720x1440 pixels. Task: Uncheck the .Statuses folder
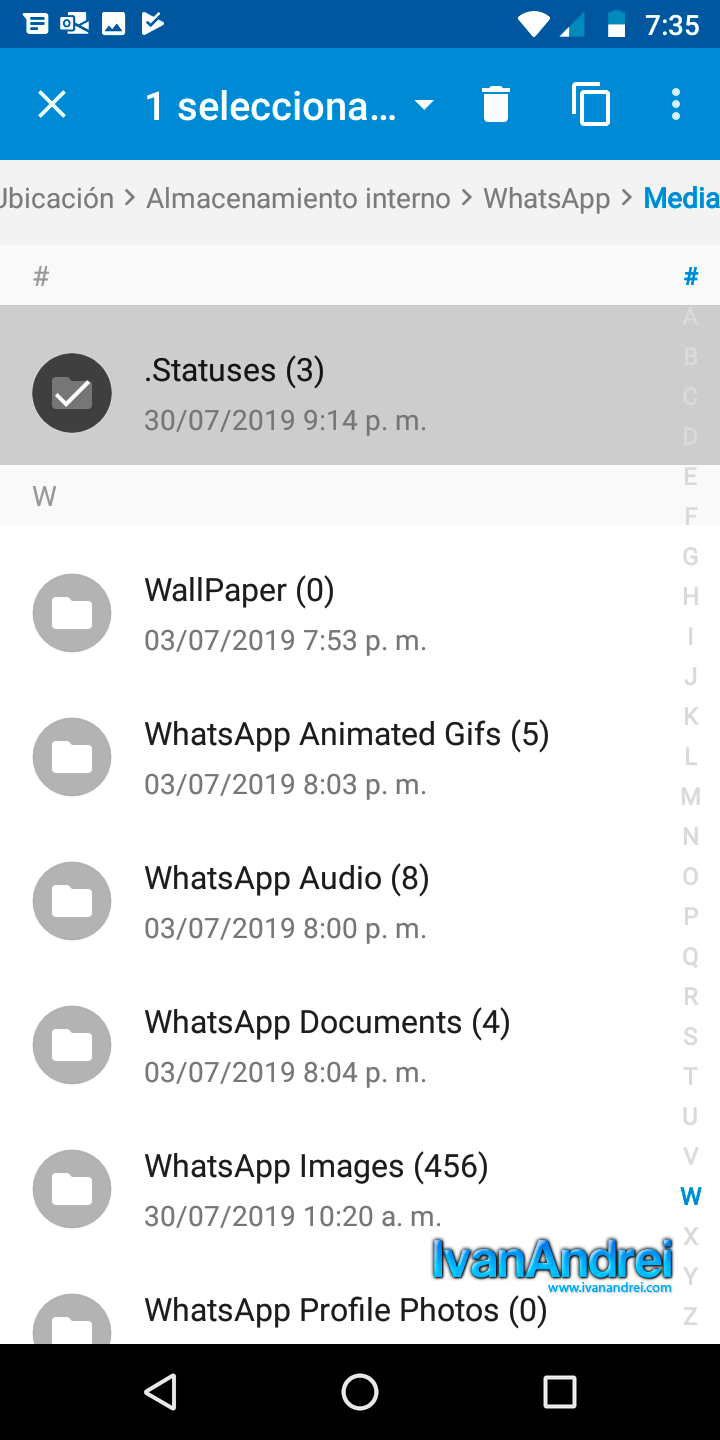tap(72, 393)
